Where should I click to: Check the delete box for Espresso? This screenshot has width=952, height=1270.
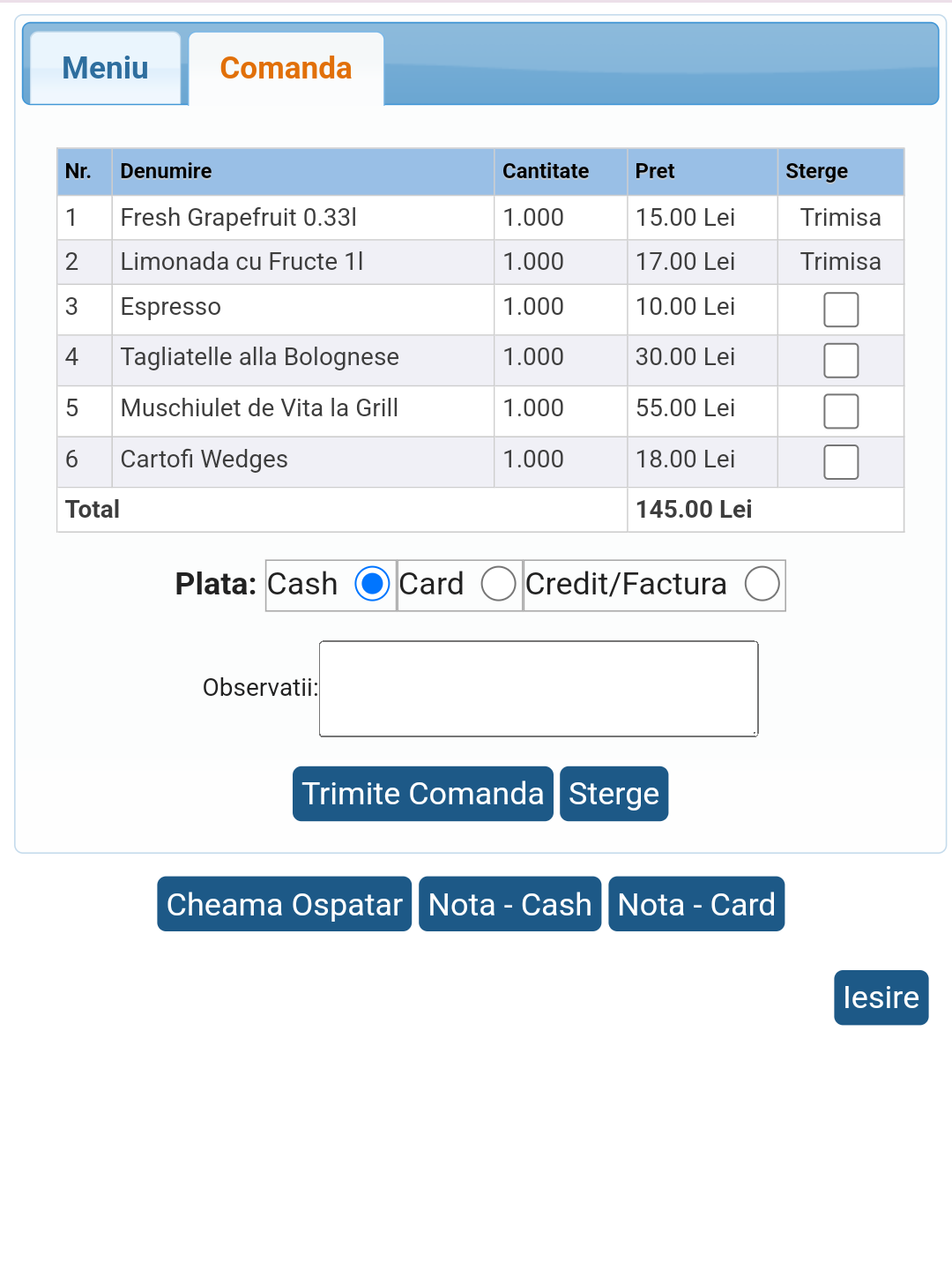(x=840, y=310)
